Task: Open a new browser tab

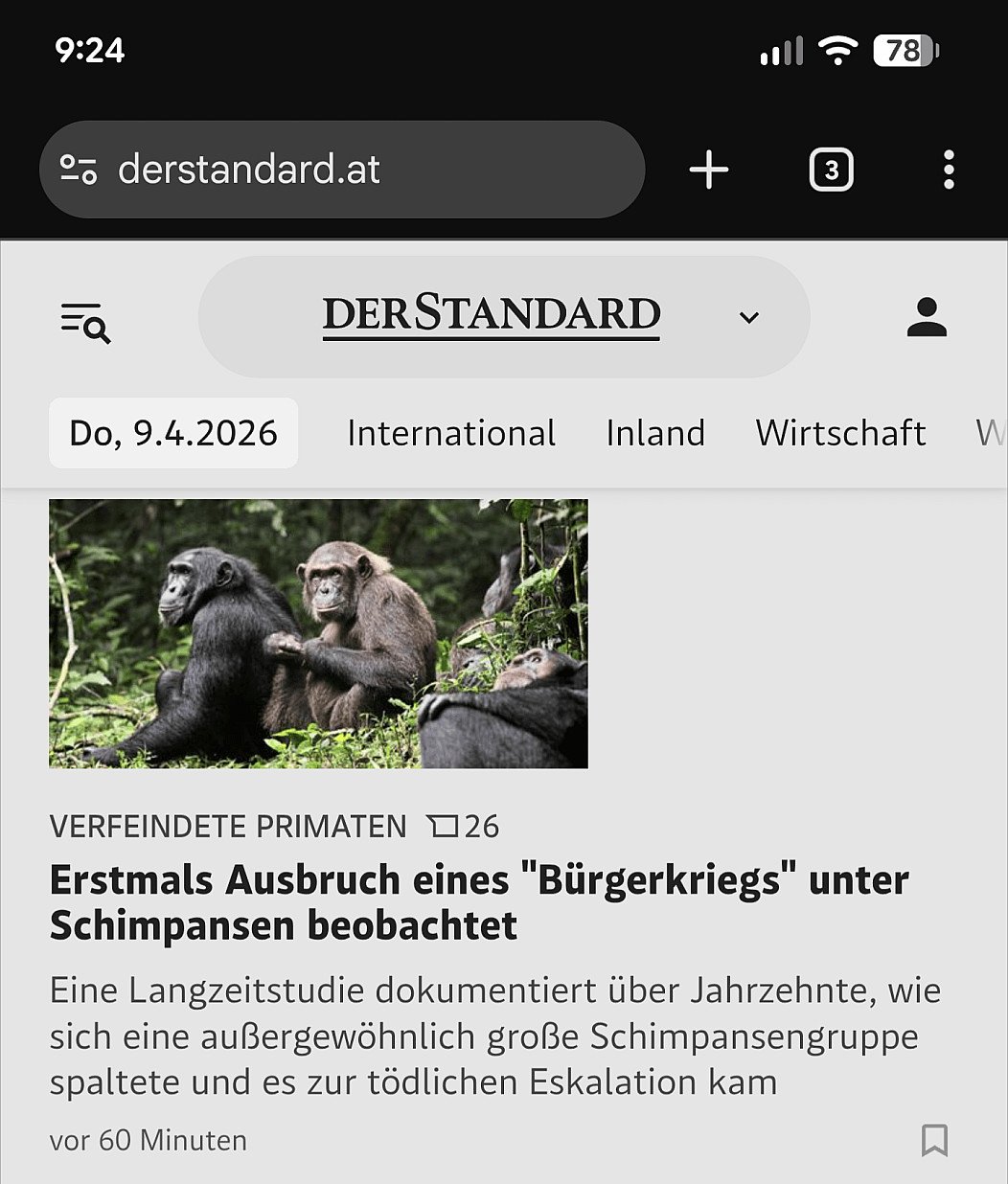Action: pos(709,171)
